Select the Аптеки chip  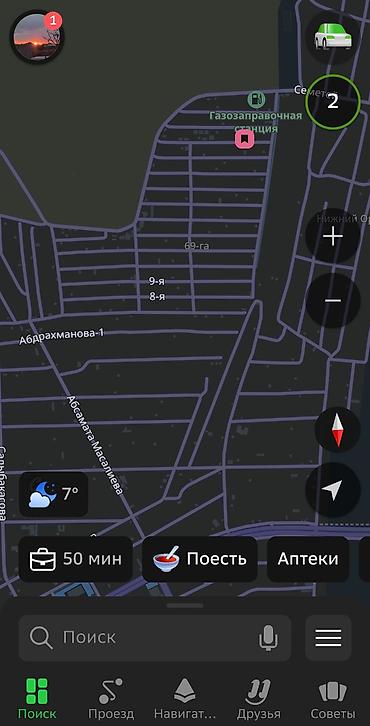point(308,559)
